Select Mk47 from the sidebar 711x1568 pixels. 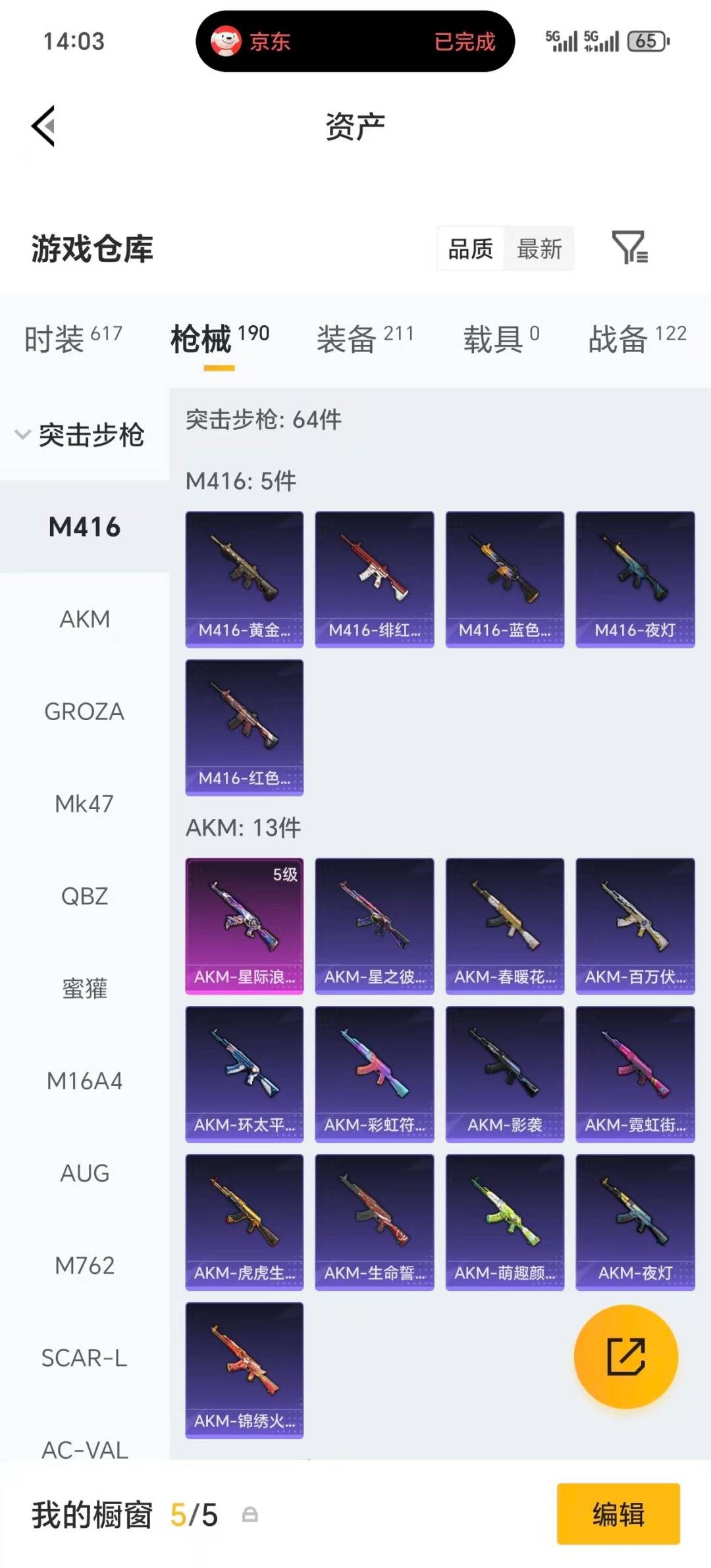[x=84, y=803]
